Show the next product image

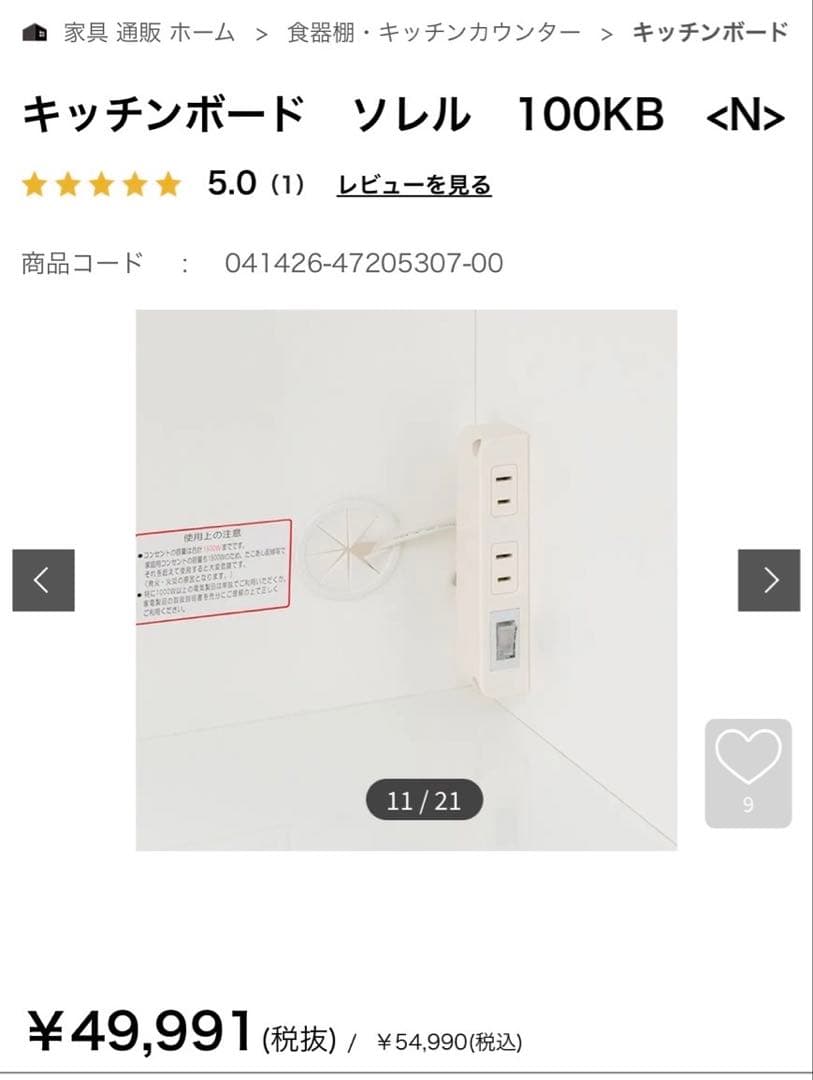click(769, 580)
